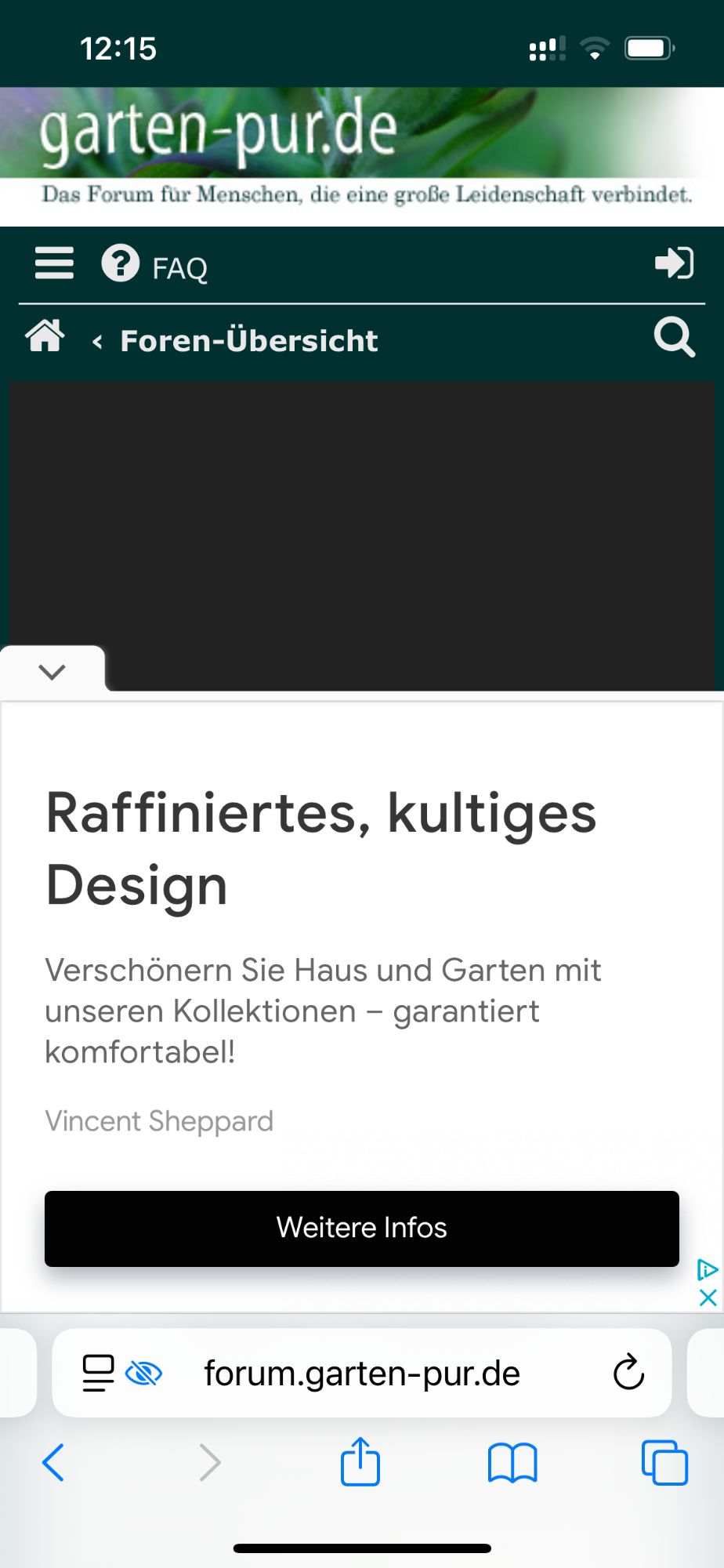Tap Weitere Infos button
724x1568 pixels.
361,1228
